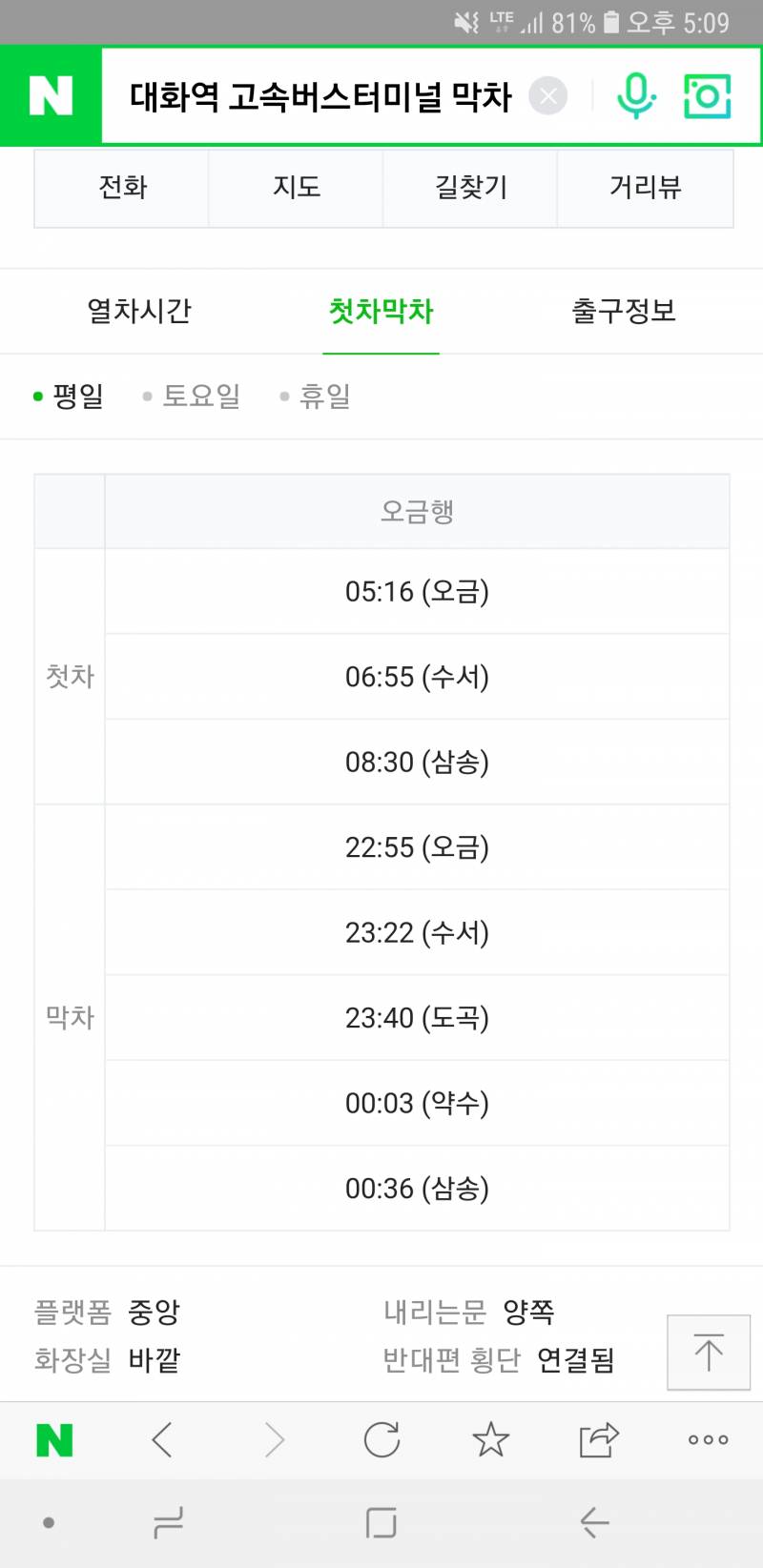Open camera search with the lens icon

(706, 96)
